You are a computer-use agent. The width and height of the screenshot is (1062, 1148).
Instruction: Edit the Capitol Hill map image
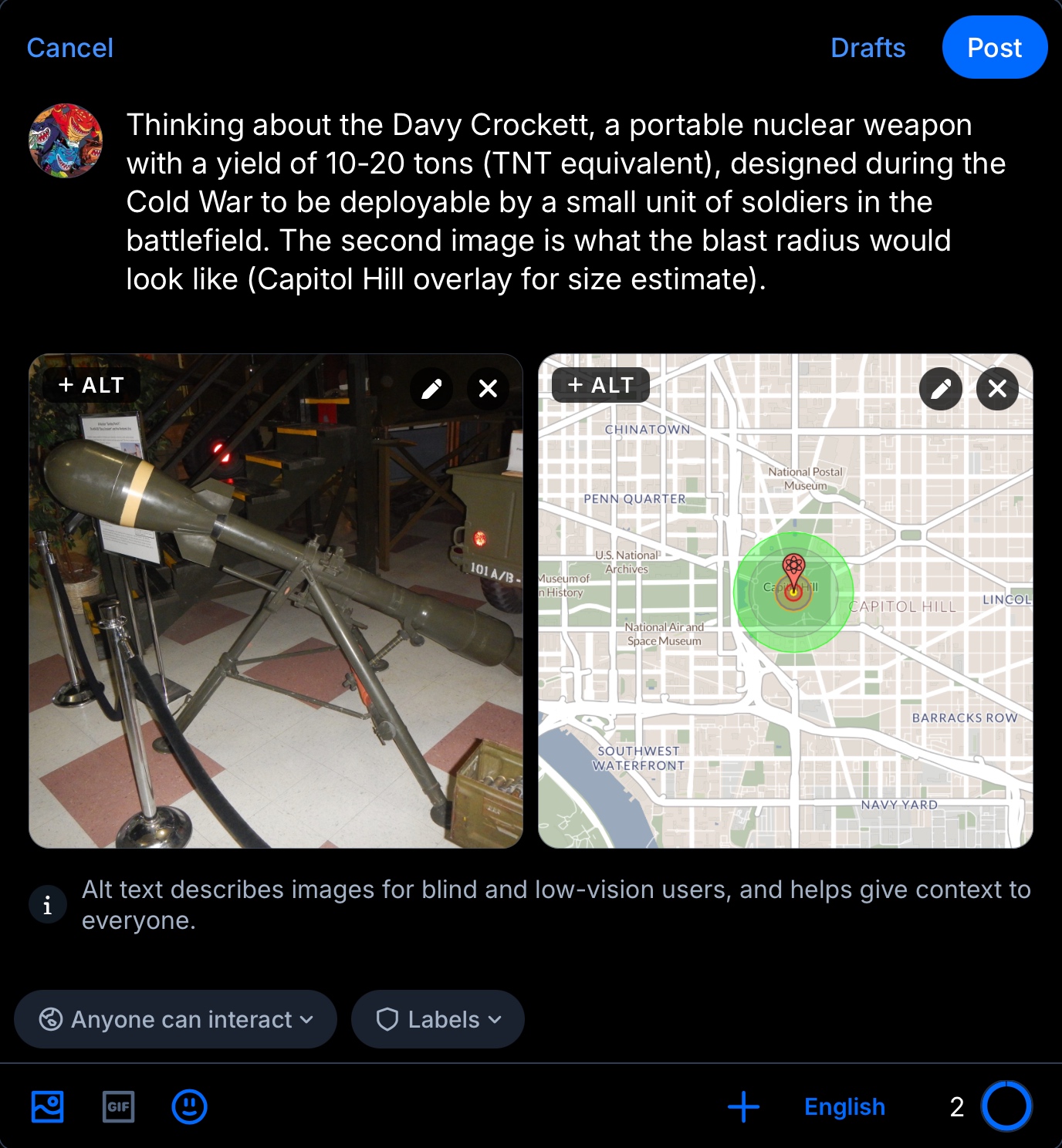click(940, 389)
